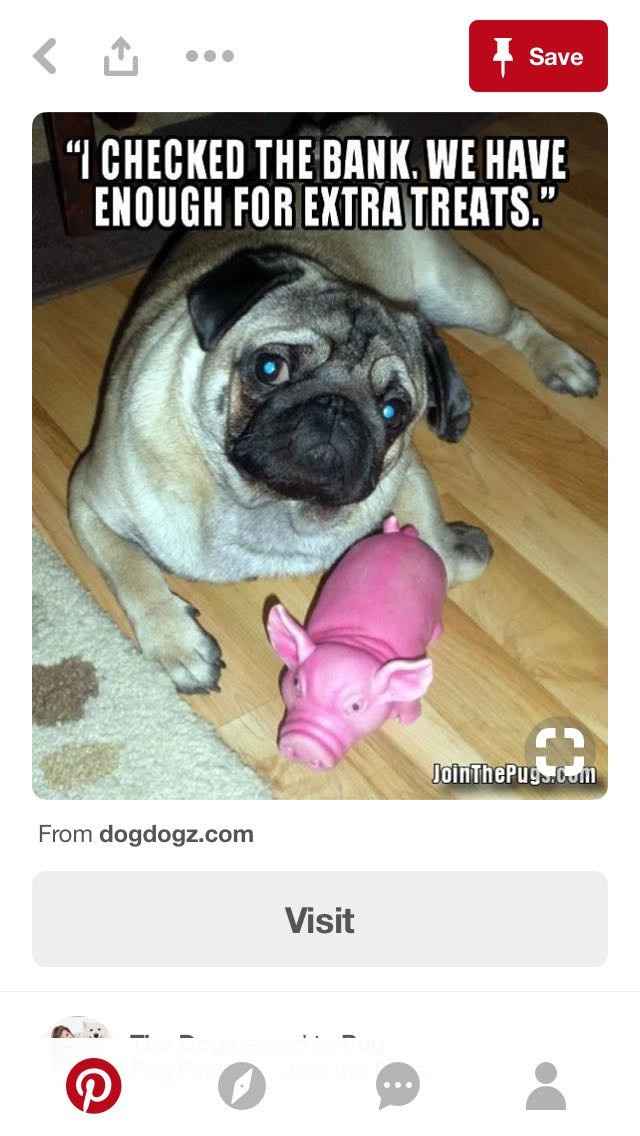Open the explore compass tab
The height and width of the screenshot is (1136, 640).
pyautogui.click(x=243, y=1086)
